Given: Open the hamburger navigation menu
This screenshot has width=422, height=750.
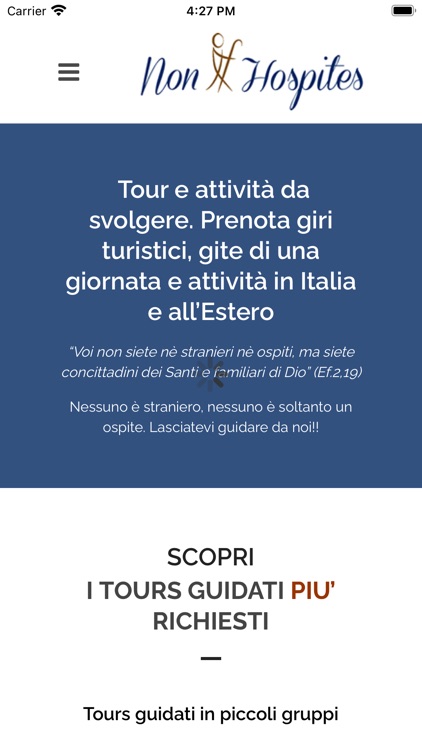Looking at the screenshot, I should click(x=69, y=72).
